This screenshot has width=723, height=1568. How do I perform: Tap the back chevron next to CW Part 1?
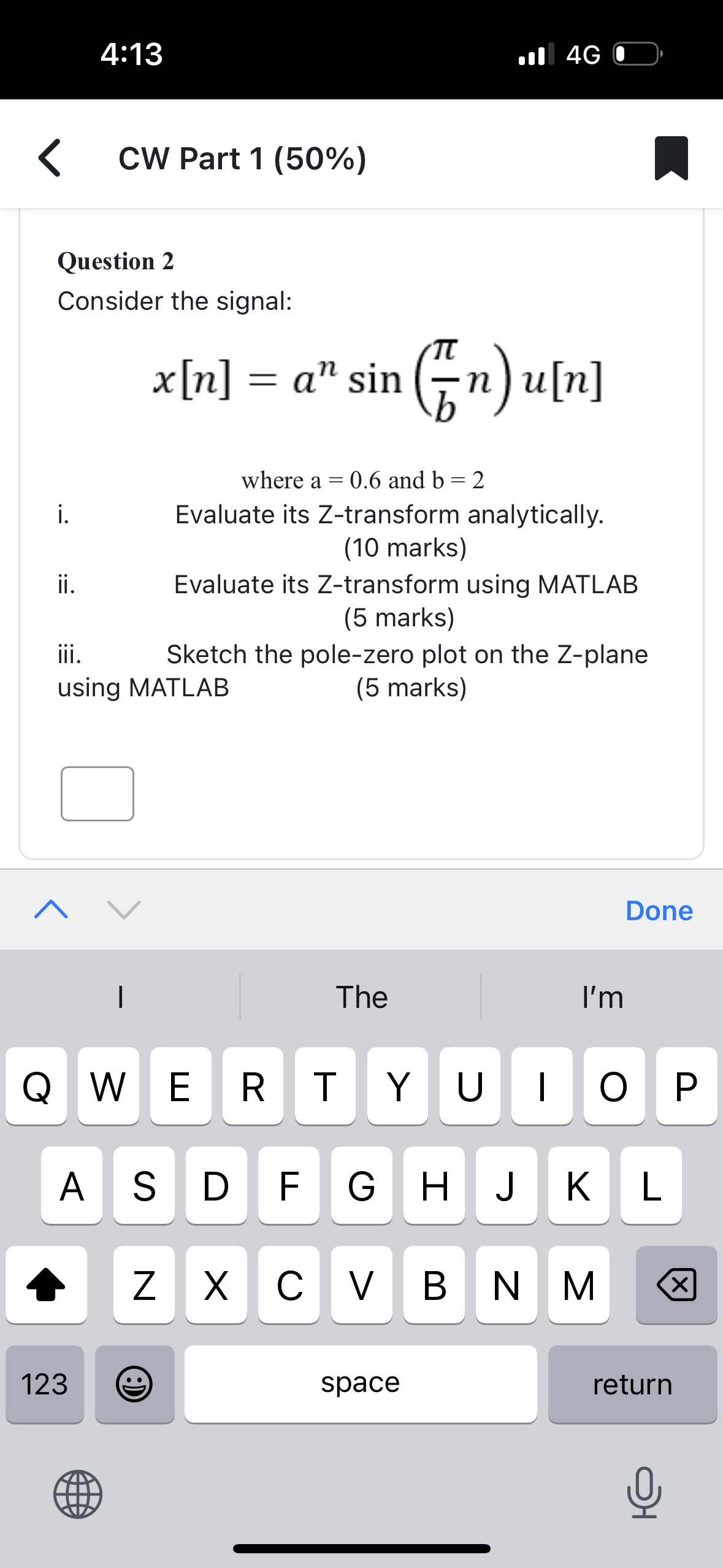coord(52,158)
